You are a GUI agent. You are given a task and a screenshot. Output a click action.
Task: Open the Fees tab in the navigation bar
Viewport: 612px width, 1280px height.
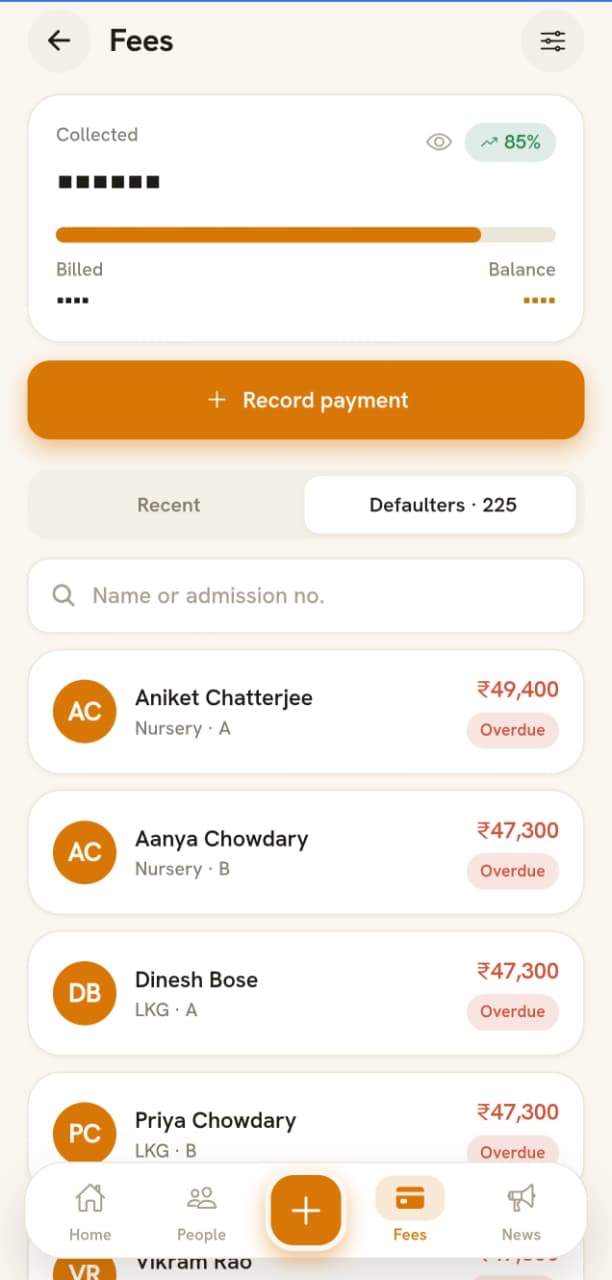(410, 1211)
